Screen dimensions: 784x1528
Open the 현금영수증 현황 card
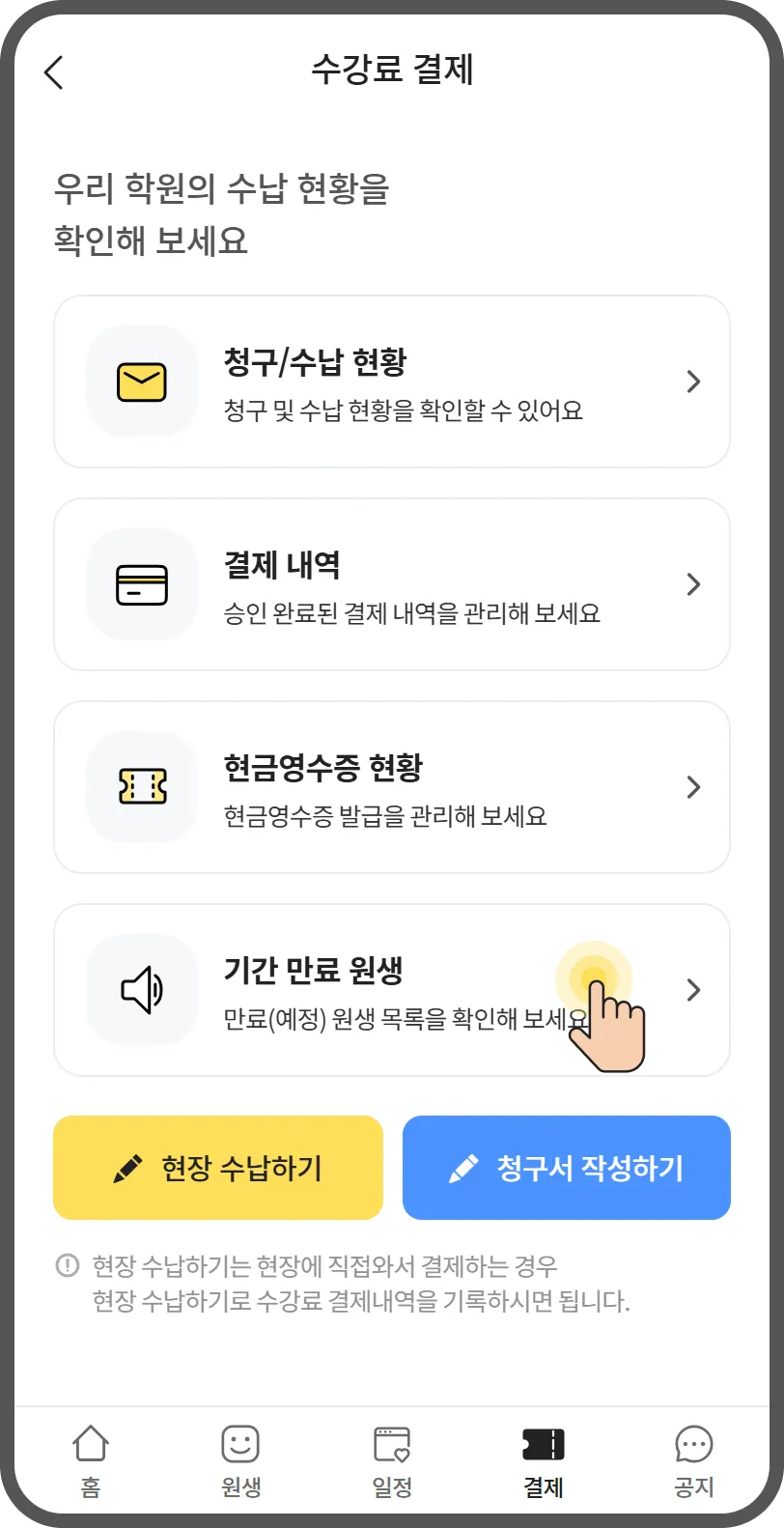click(x=391, y=787)
